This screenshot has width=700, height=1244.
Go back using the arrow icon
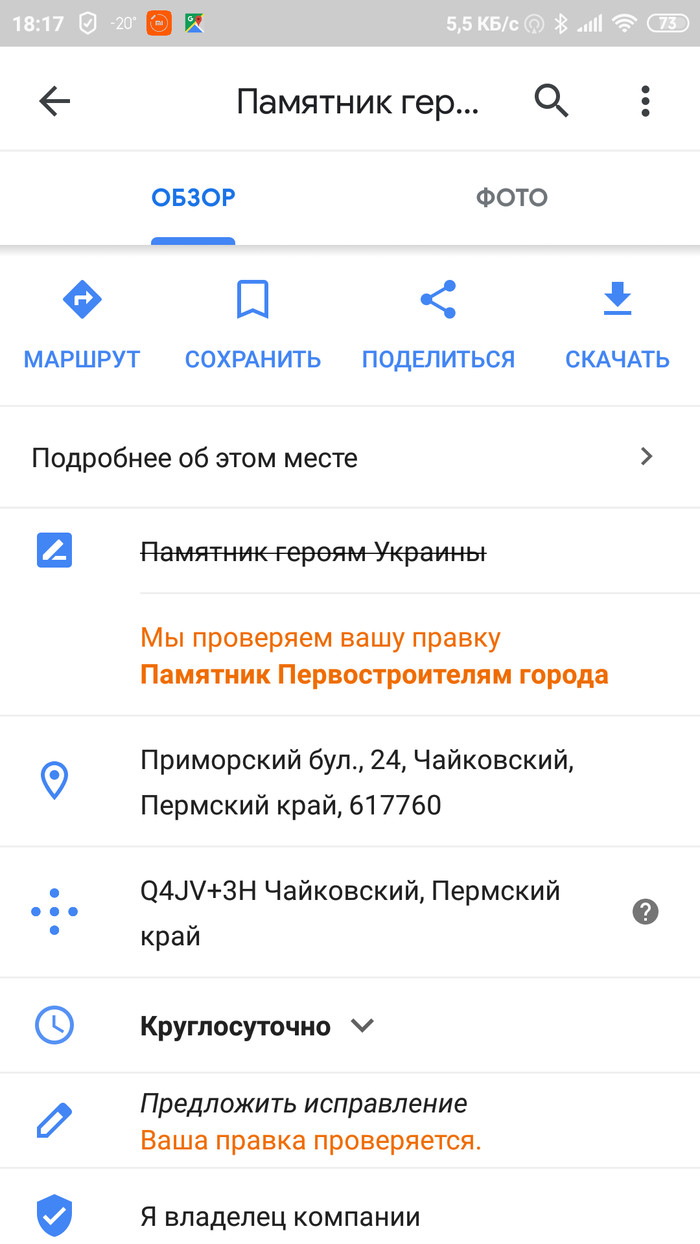54,101
